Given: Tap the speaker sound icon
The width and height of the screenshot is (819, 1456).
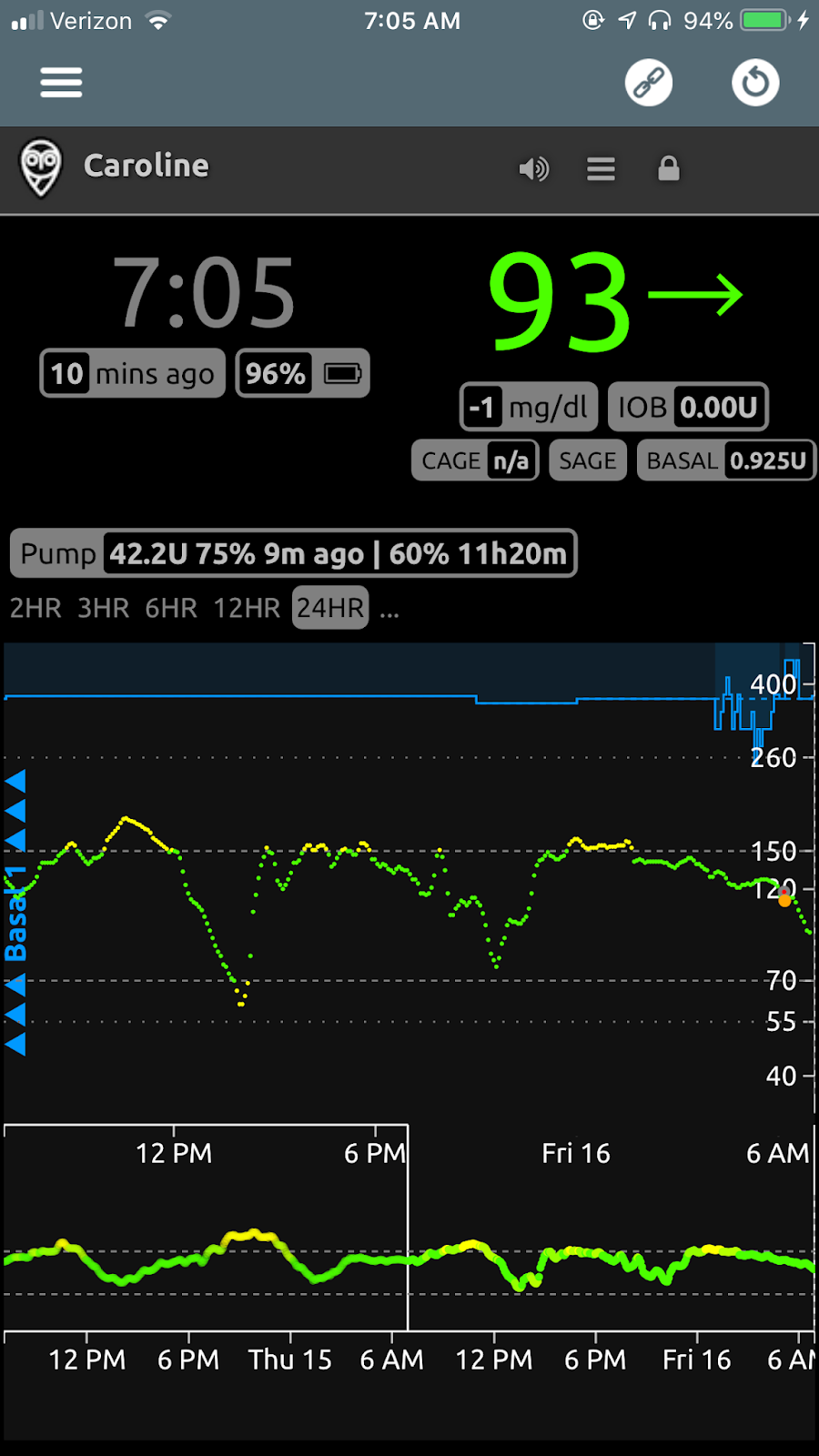Looking at the screenshot, I should (534, 169).
